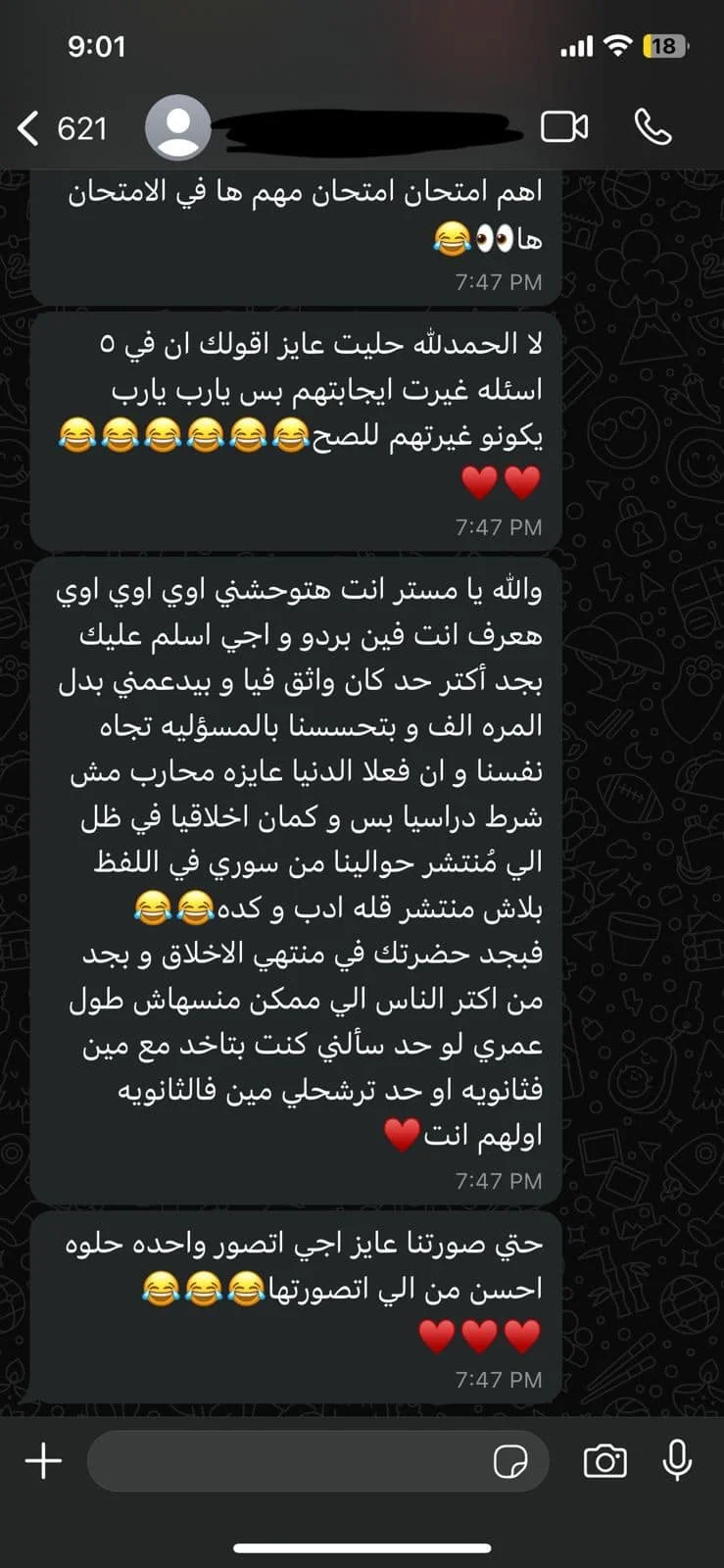Record a voice message
The image size is (724, 1568).
677,1460
